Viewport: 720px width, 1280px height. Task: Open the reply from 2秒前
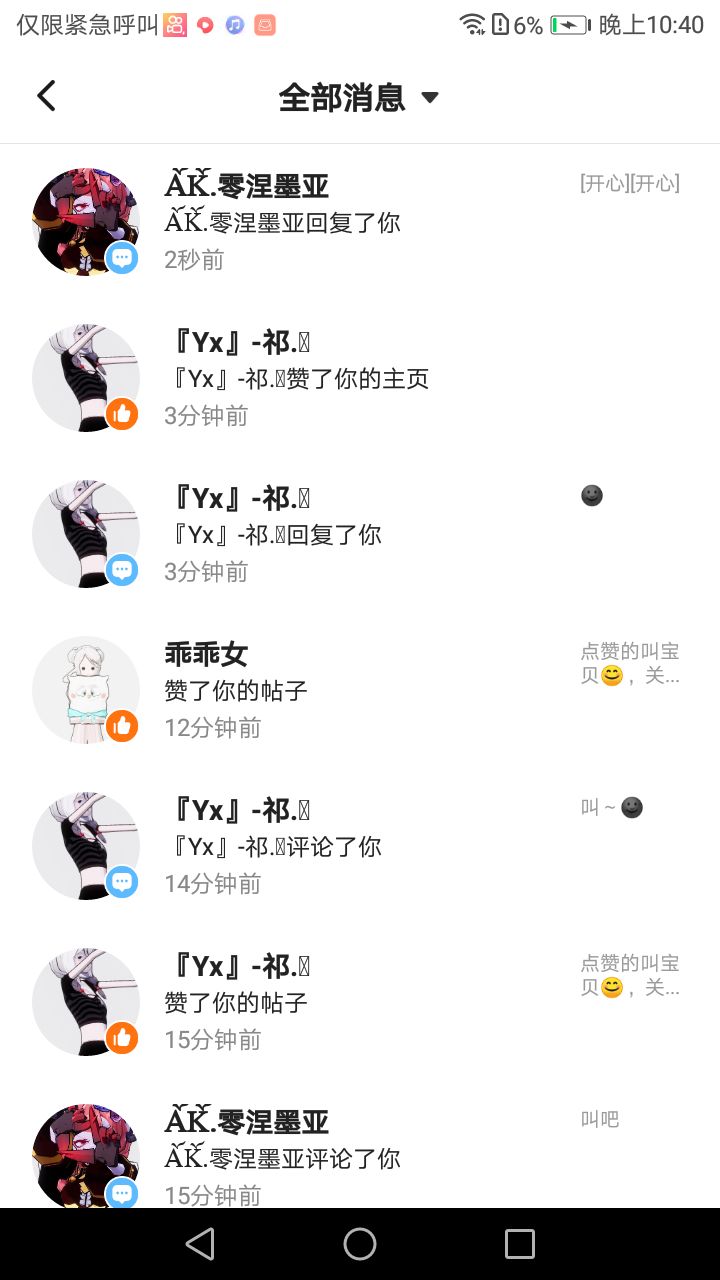click(x=360, y=222)
